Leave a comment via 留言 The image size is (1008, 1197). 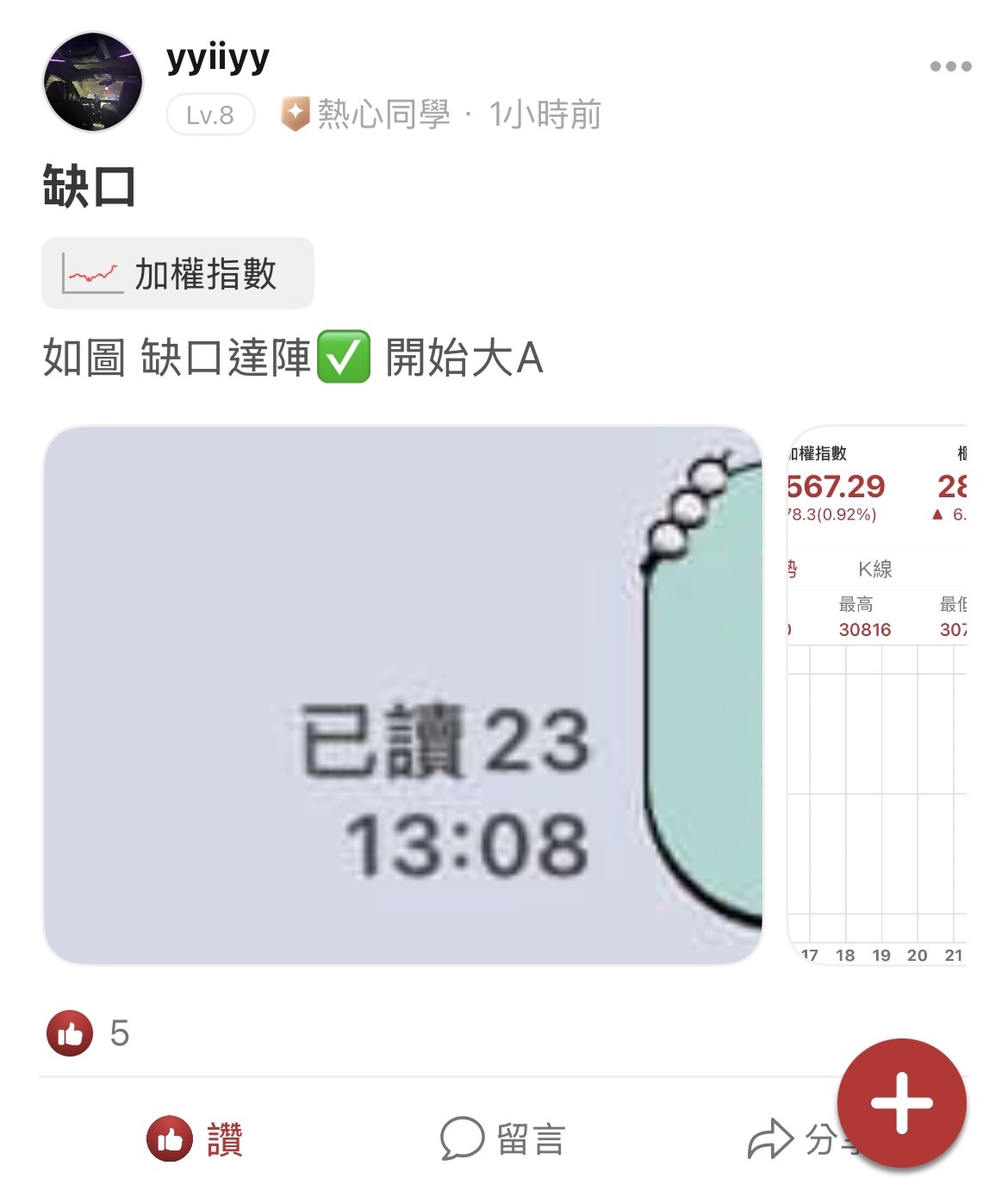tap(503, 1139)
